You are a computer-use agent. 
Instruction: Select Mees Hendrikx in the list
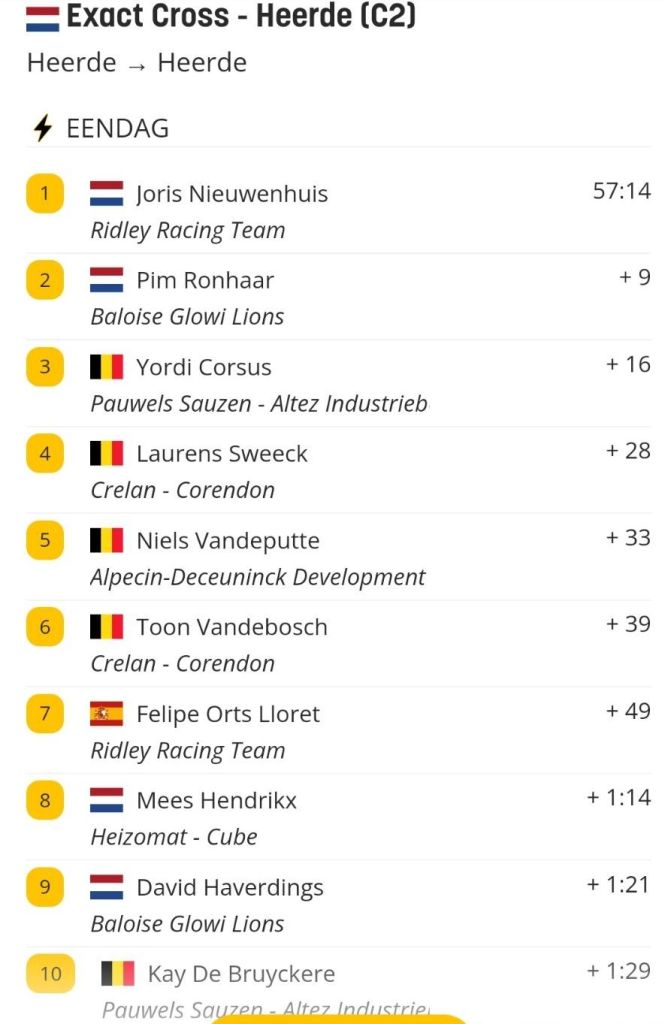[x=216, y=801]
